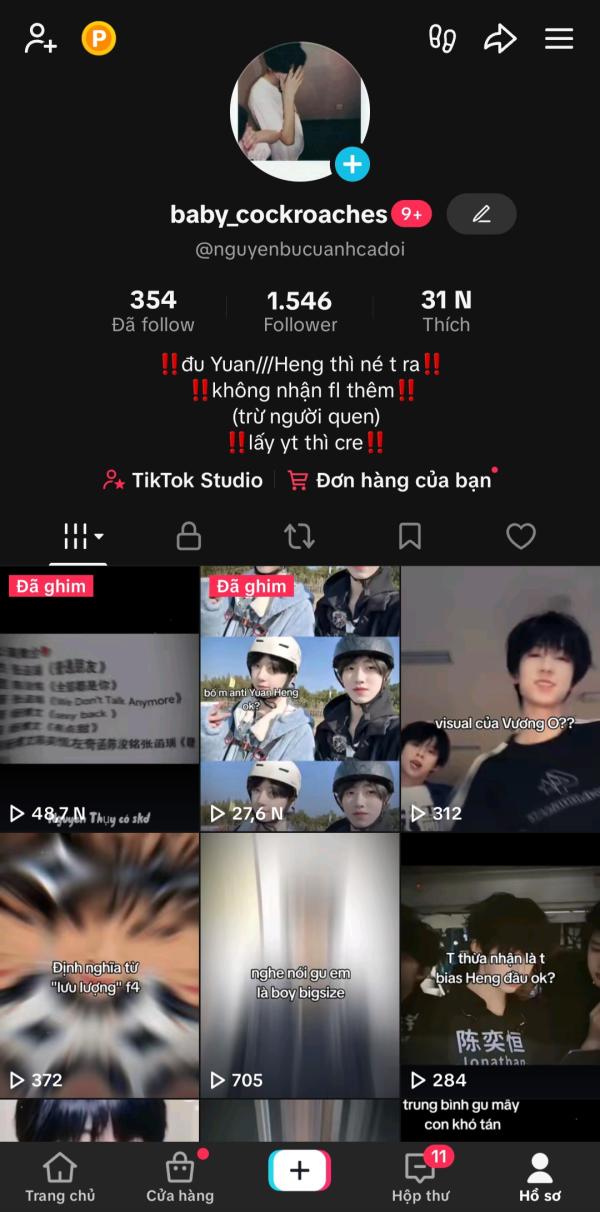The width and height of the screenshot is (600, 1212).
Task: Open TikTok Studio
Action: [x=183, y=481]
